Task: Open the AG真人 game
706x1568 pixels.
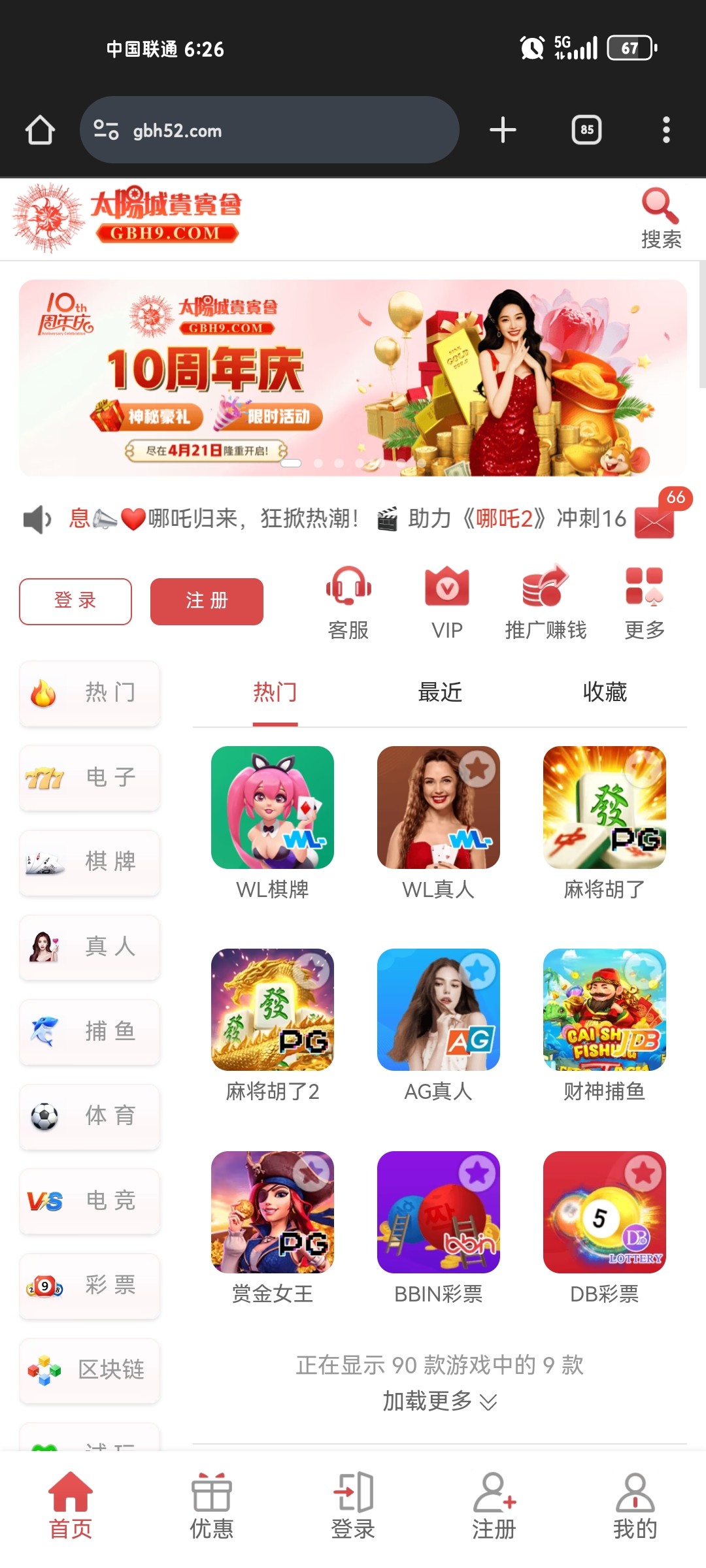Action: point(439,1010)
